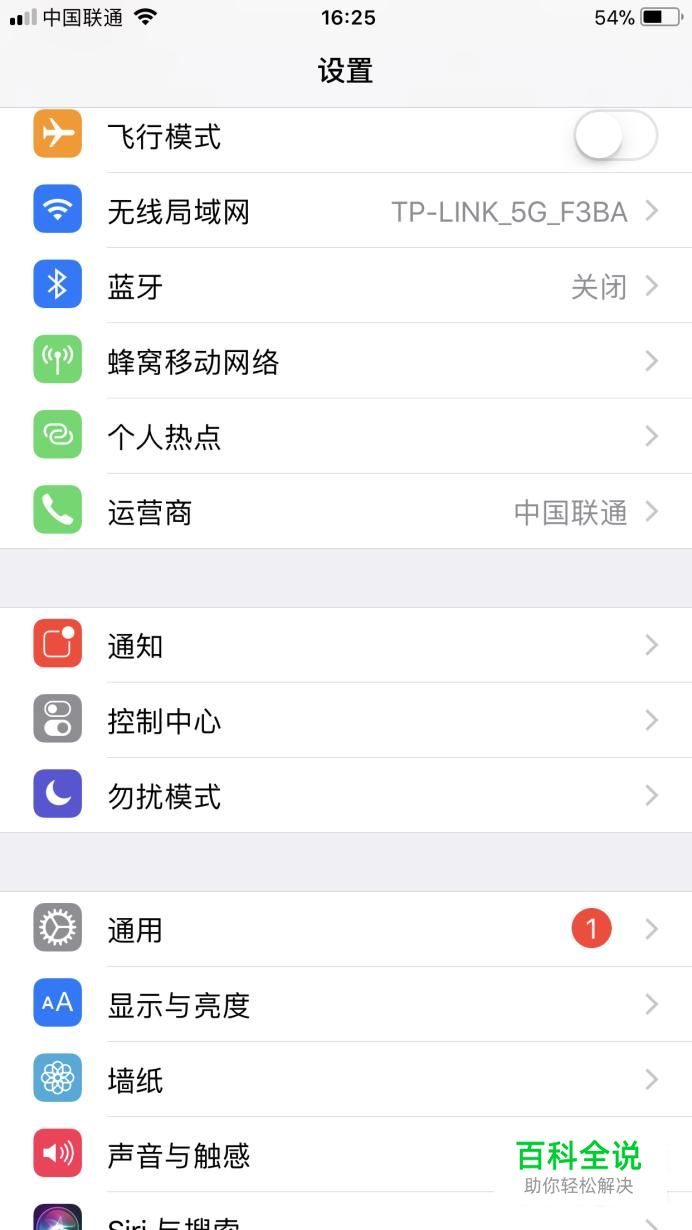
Task: Open 通知 notification settings
Action: [x=346, y=646]
